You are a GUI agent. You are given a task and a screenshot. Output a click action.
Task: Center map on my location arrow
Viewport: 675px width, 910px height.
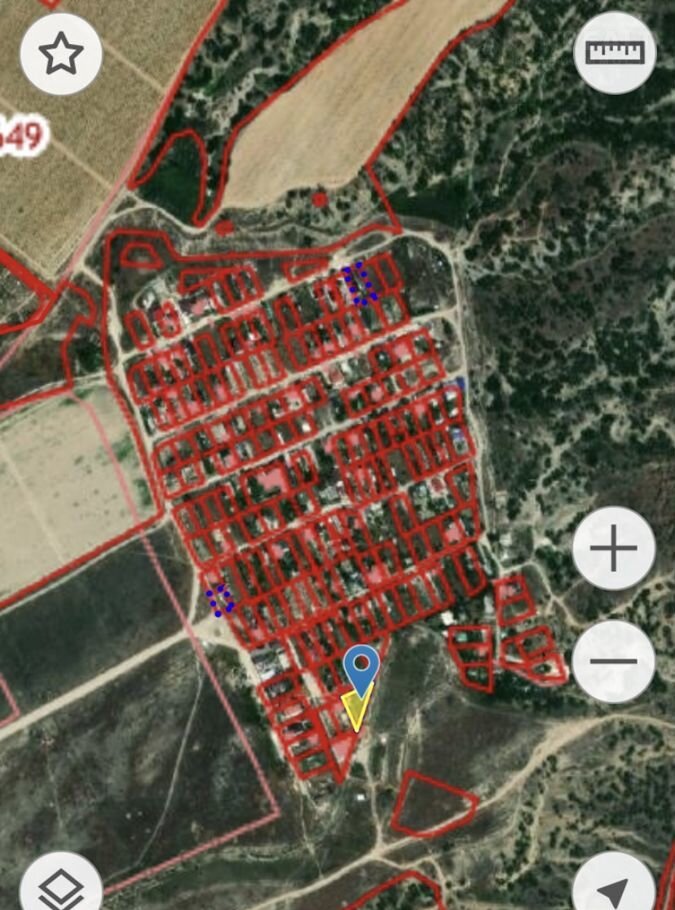click(x=614, y=887)
